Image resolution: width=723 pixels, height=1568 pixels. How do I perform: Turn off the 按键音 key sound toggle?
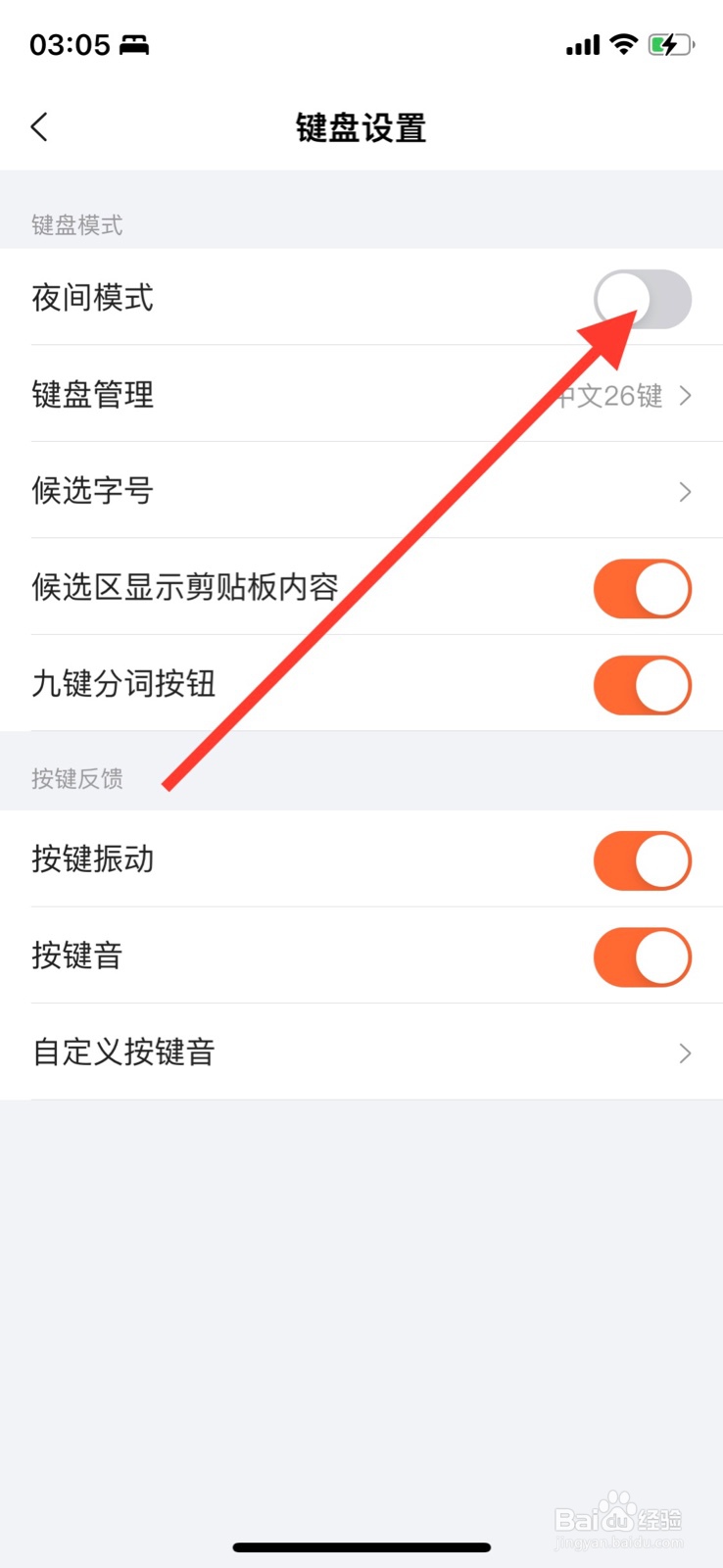click(643, 956)
